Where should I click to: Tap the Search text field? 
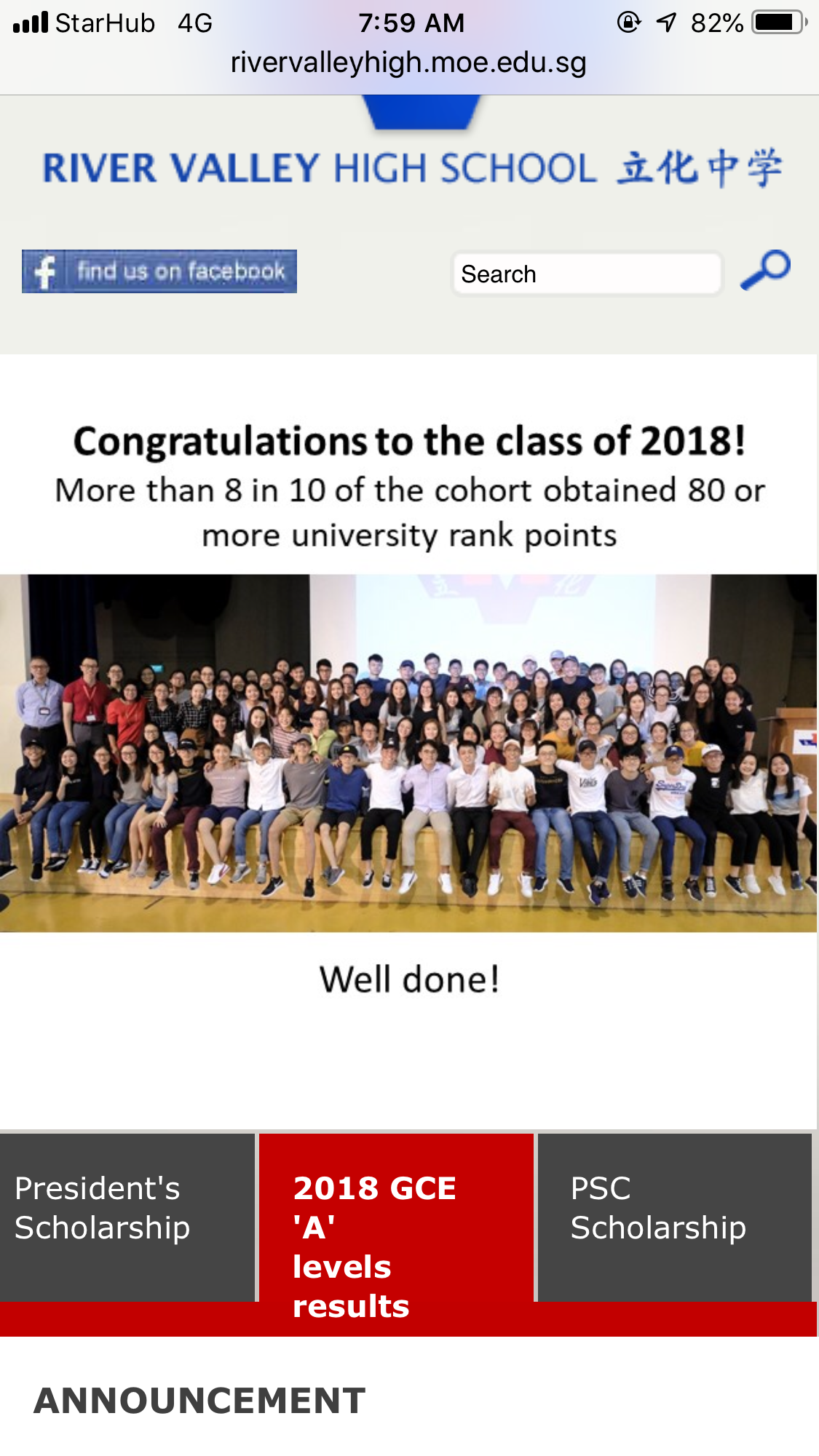pyautogui.click(x=587, y=274)
